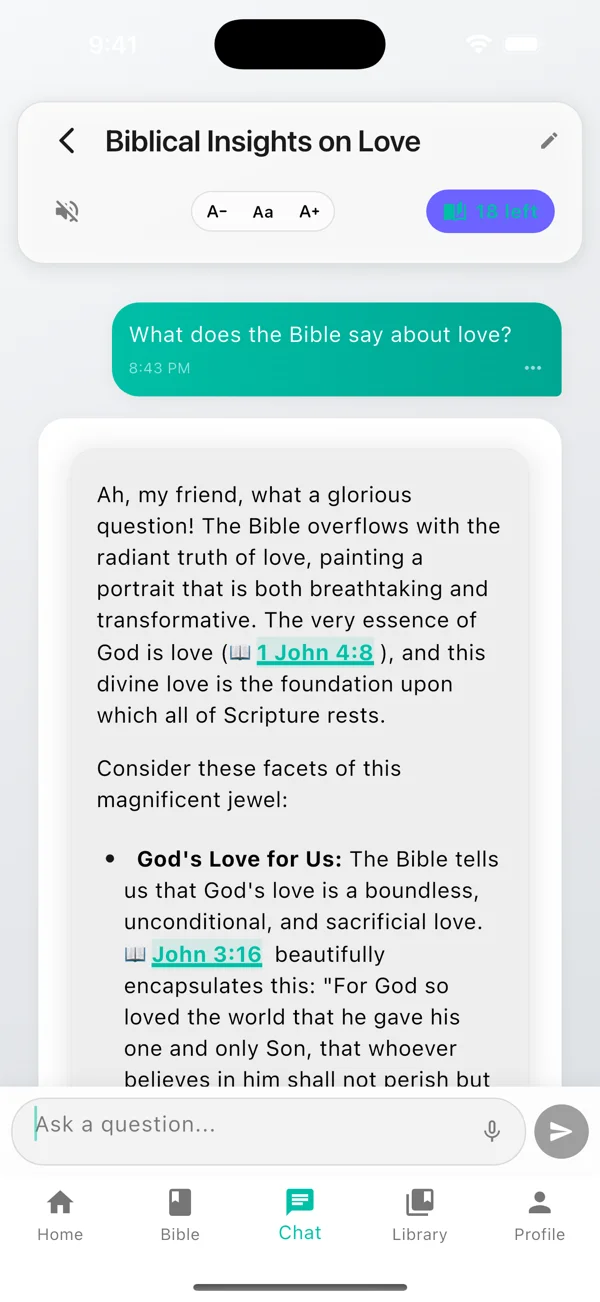Open the 1 John 4:8 verse link

314,653
